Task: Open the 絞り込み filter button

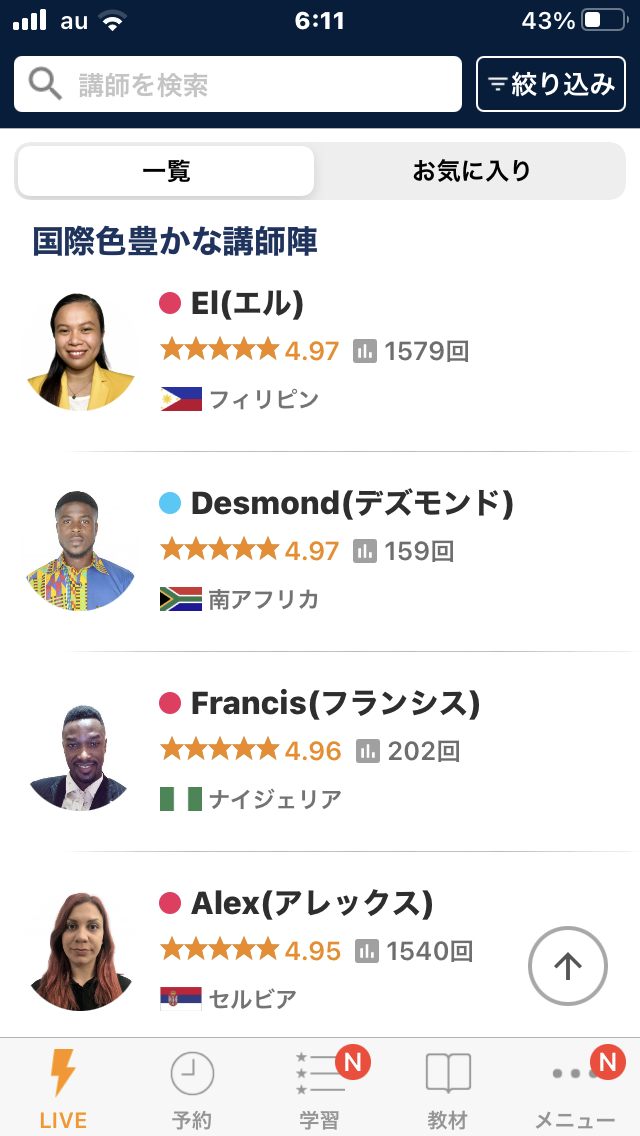Action: click(551, 84)
